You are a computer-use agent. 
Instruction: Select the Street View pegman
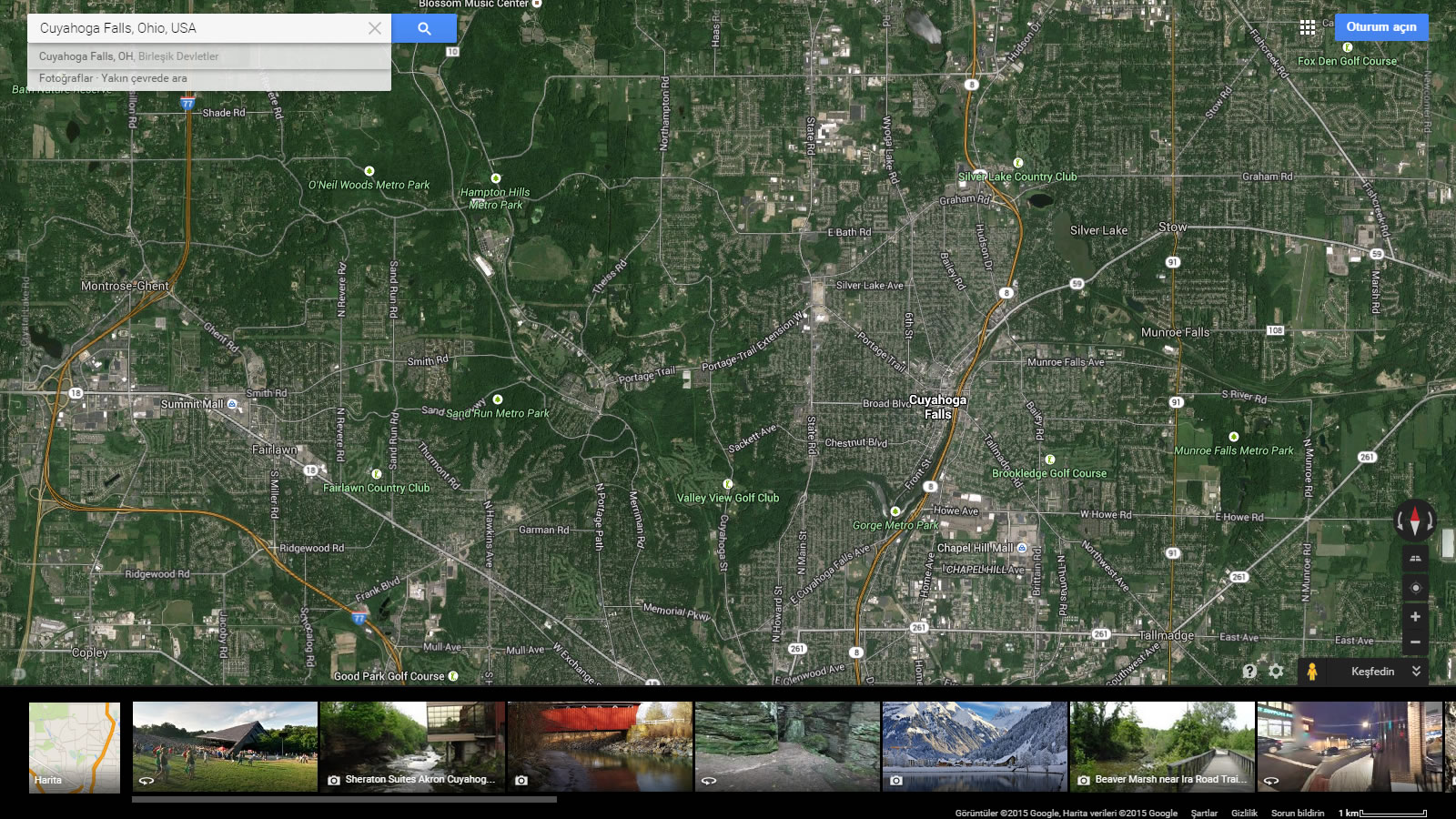1311,672
